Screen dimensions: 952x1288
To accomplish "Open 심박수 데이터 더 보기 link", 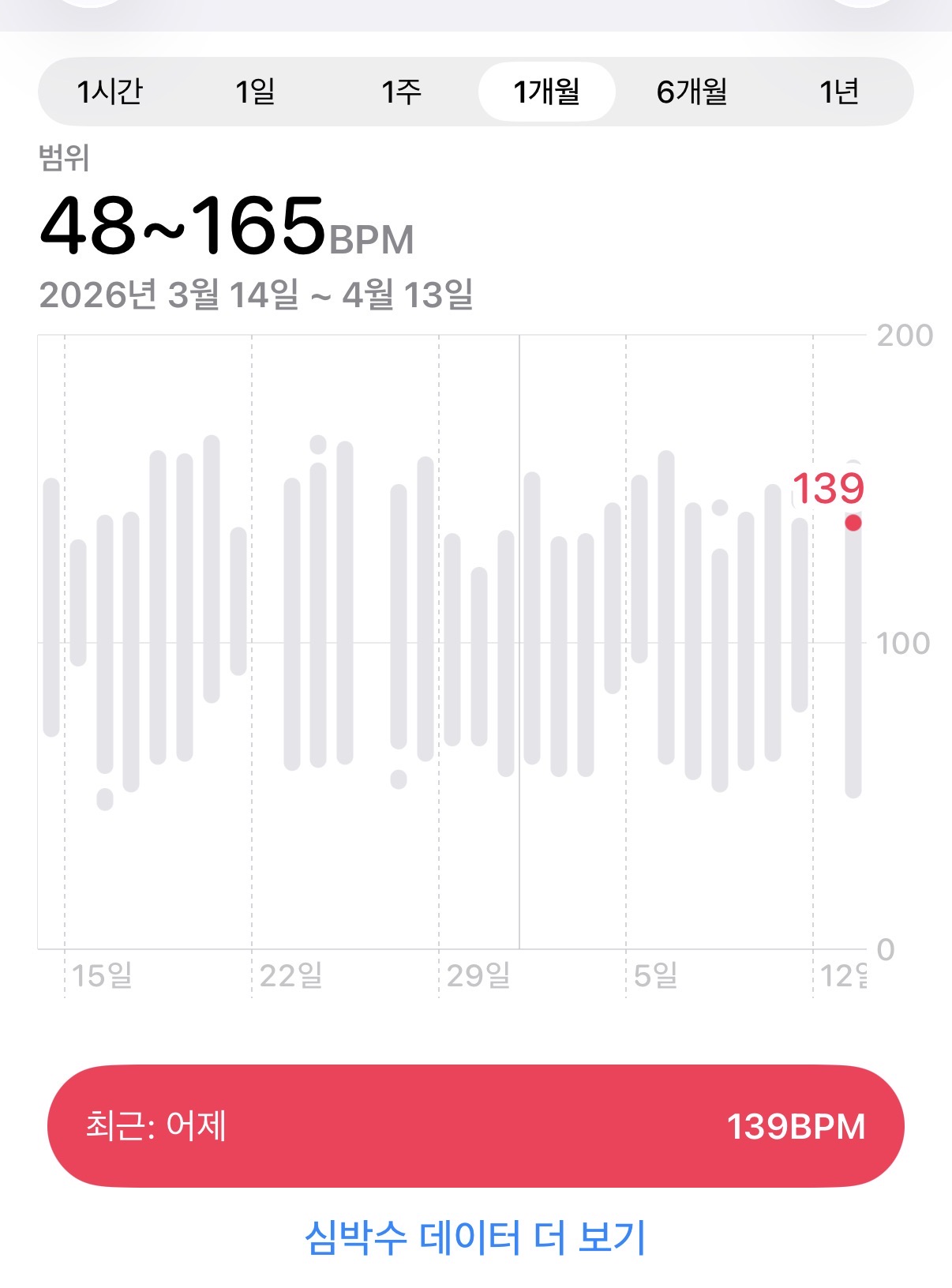I will coord(475,1237).
